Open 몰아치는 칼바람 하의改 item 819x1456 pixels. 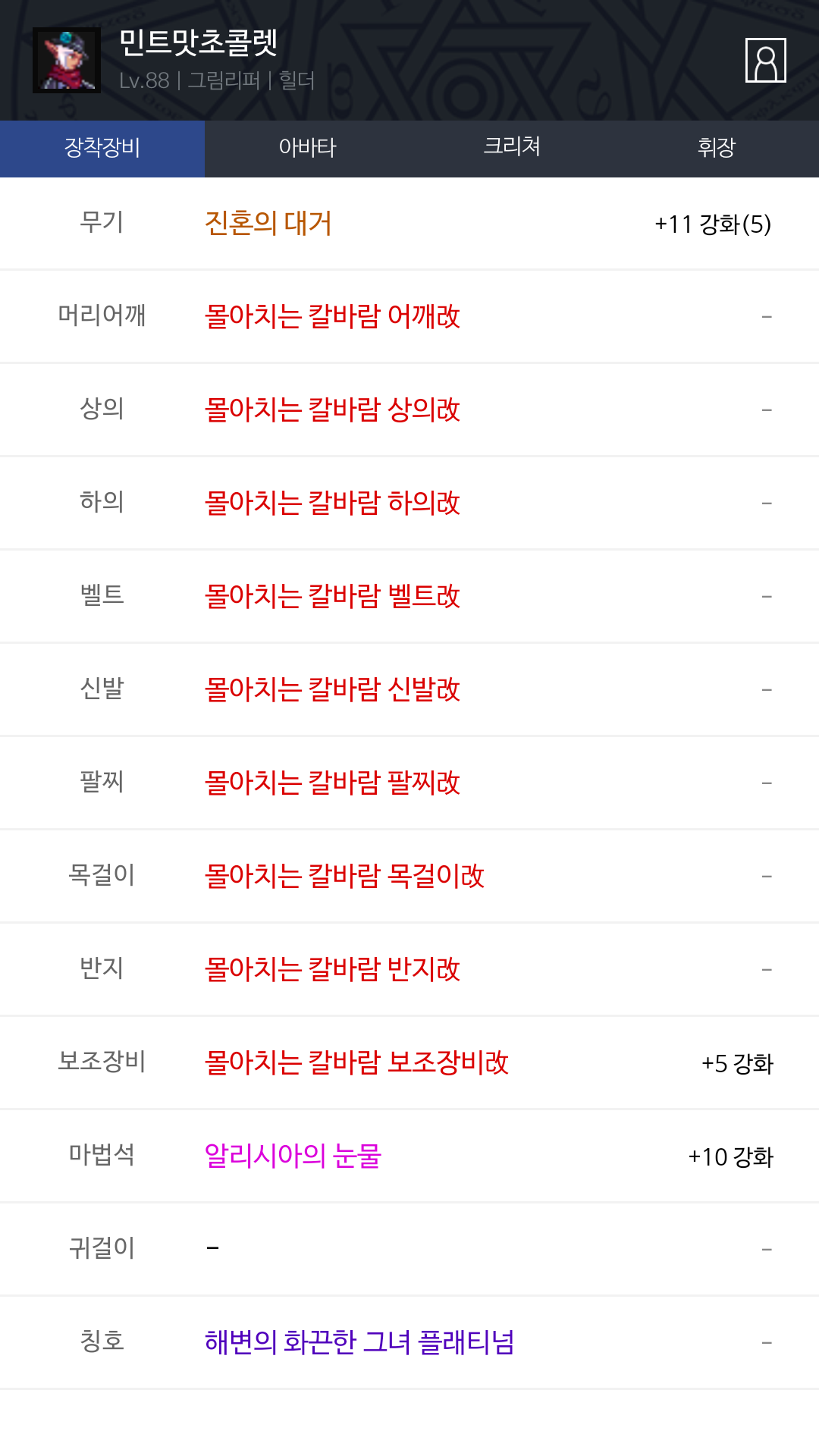pos(332,503)
